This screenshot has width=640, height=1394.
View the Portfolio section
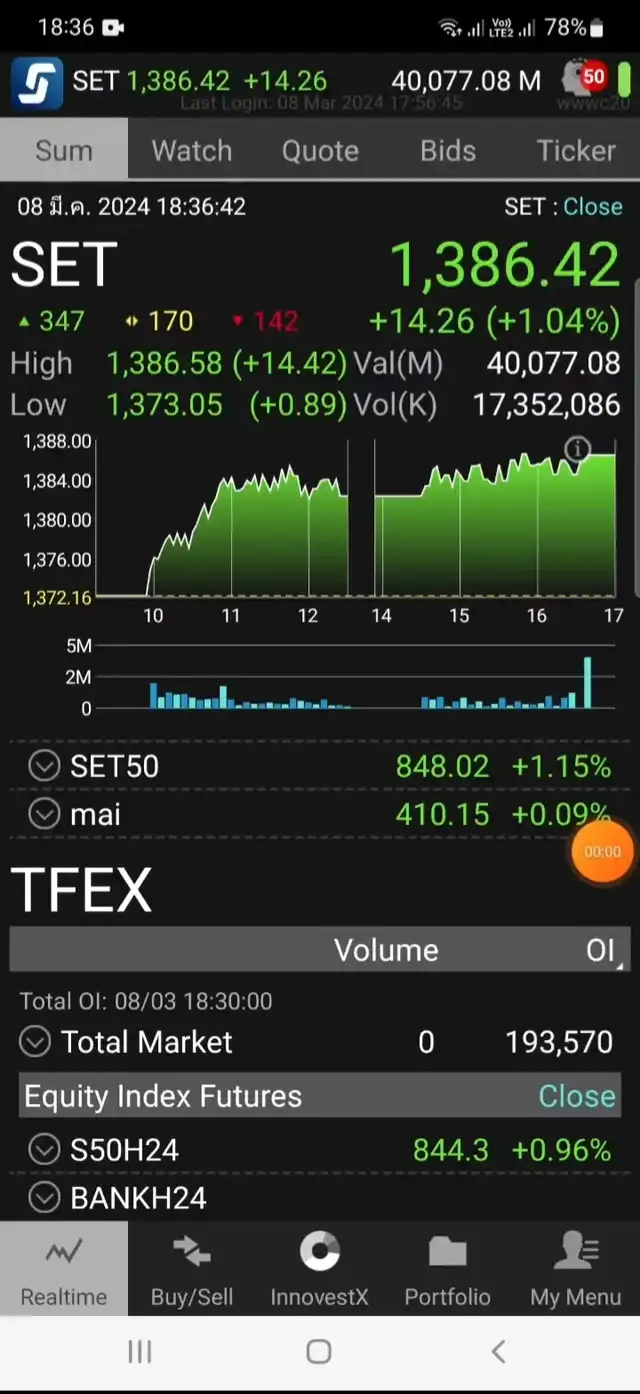(447, 1270)
